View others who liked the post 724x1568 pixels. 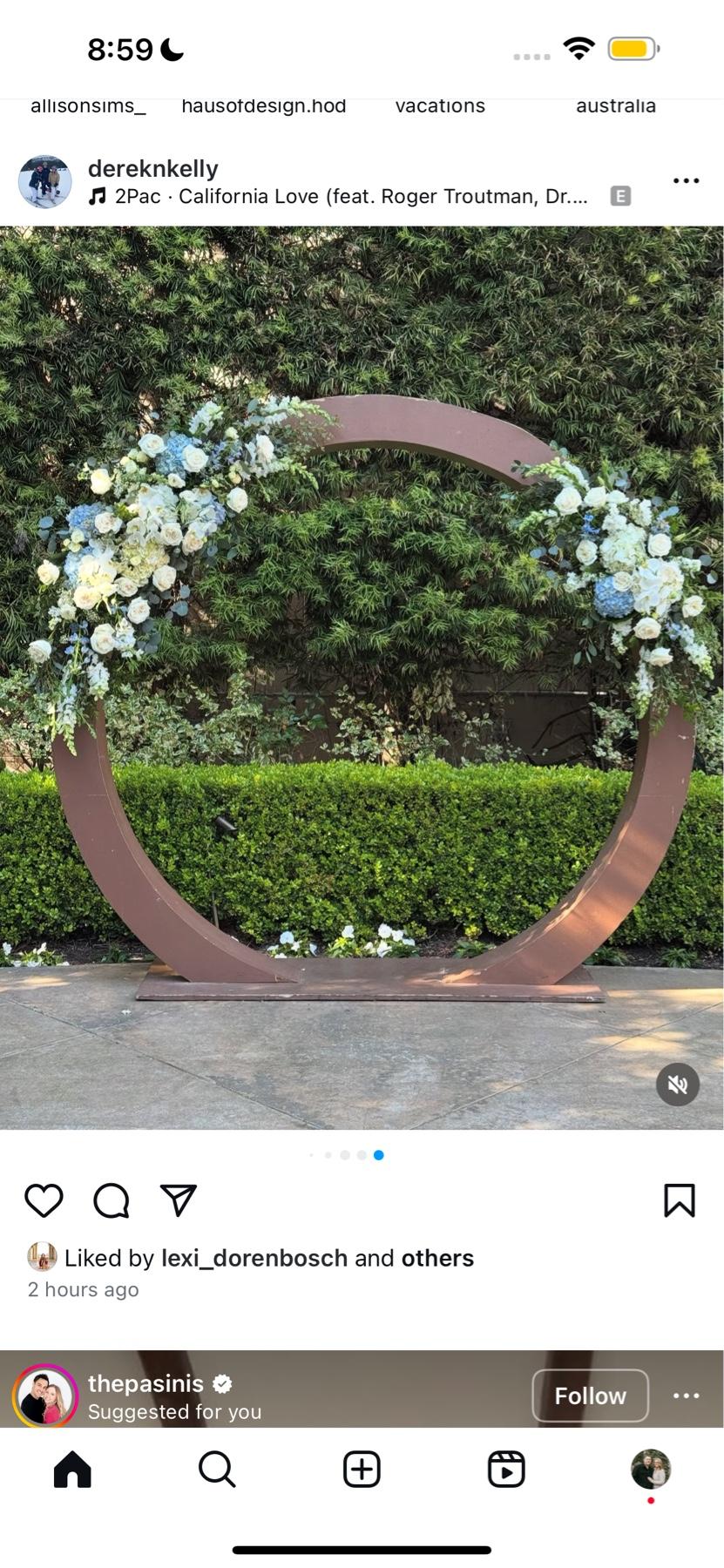coord(436,1258)
